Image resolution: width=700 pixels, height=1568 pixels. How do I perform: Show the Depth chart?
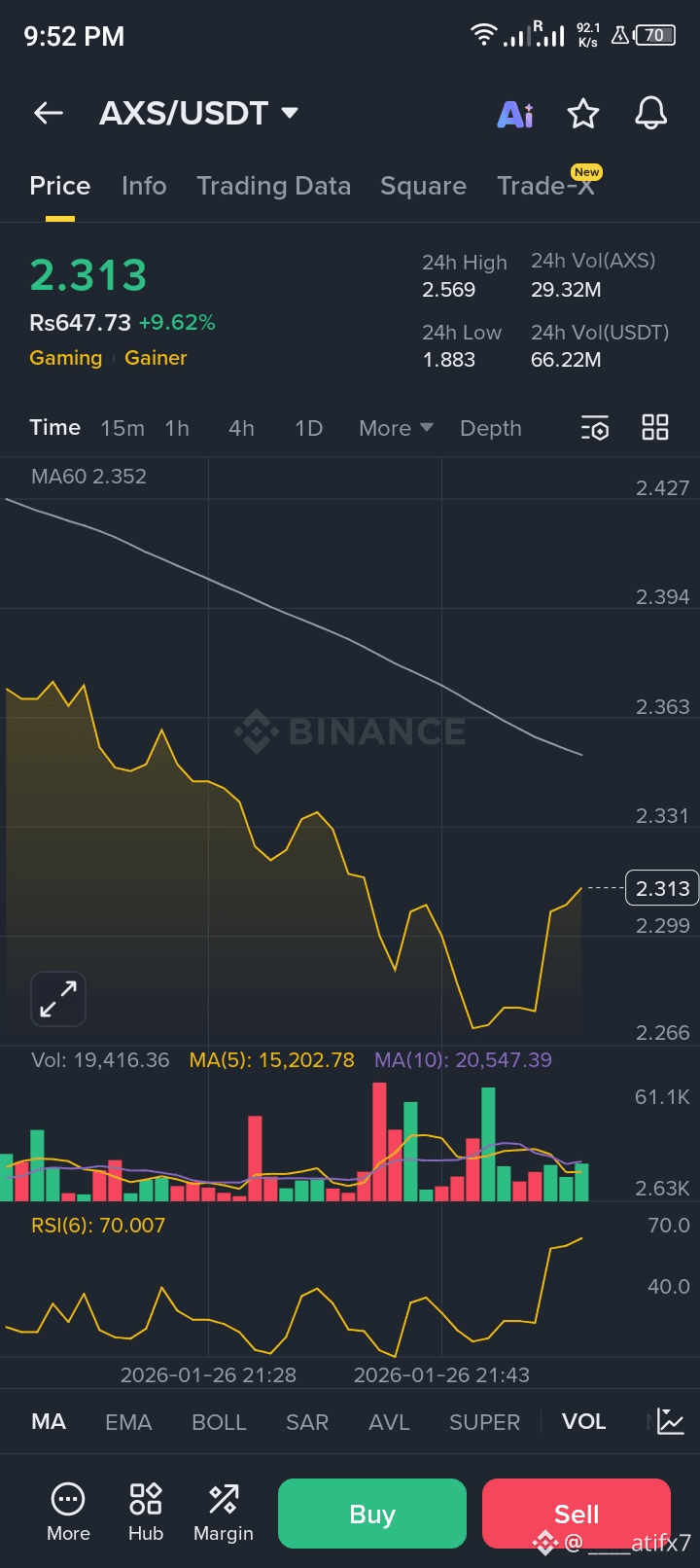(490, 428)
